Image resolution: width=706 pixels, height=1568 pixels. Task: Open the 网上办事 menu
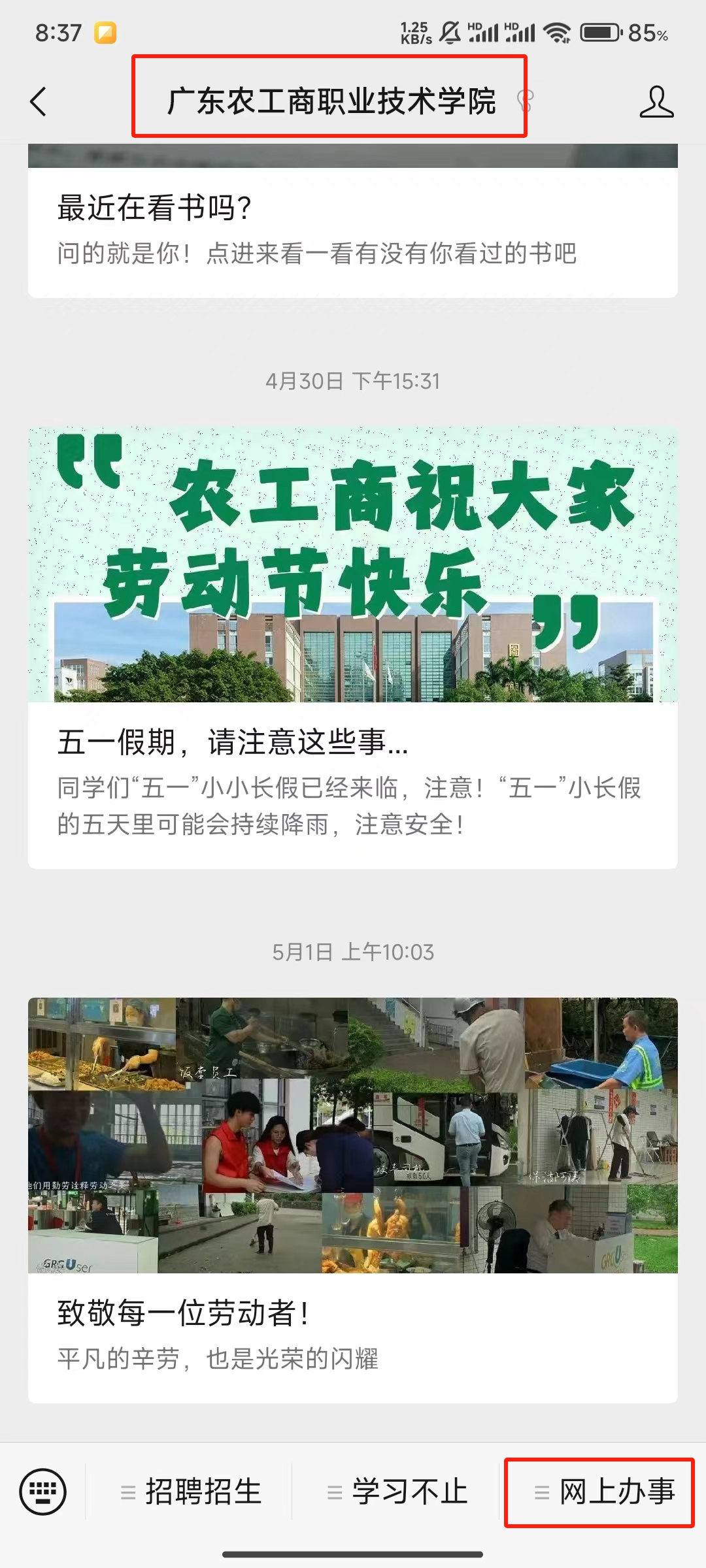coord(604,1492)
